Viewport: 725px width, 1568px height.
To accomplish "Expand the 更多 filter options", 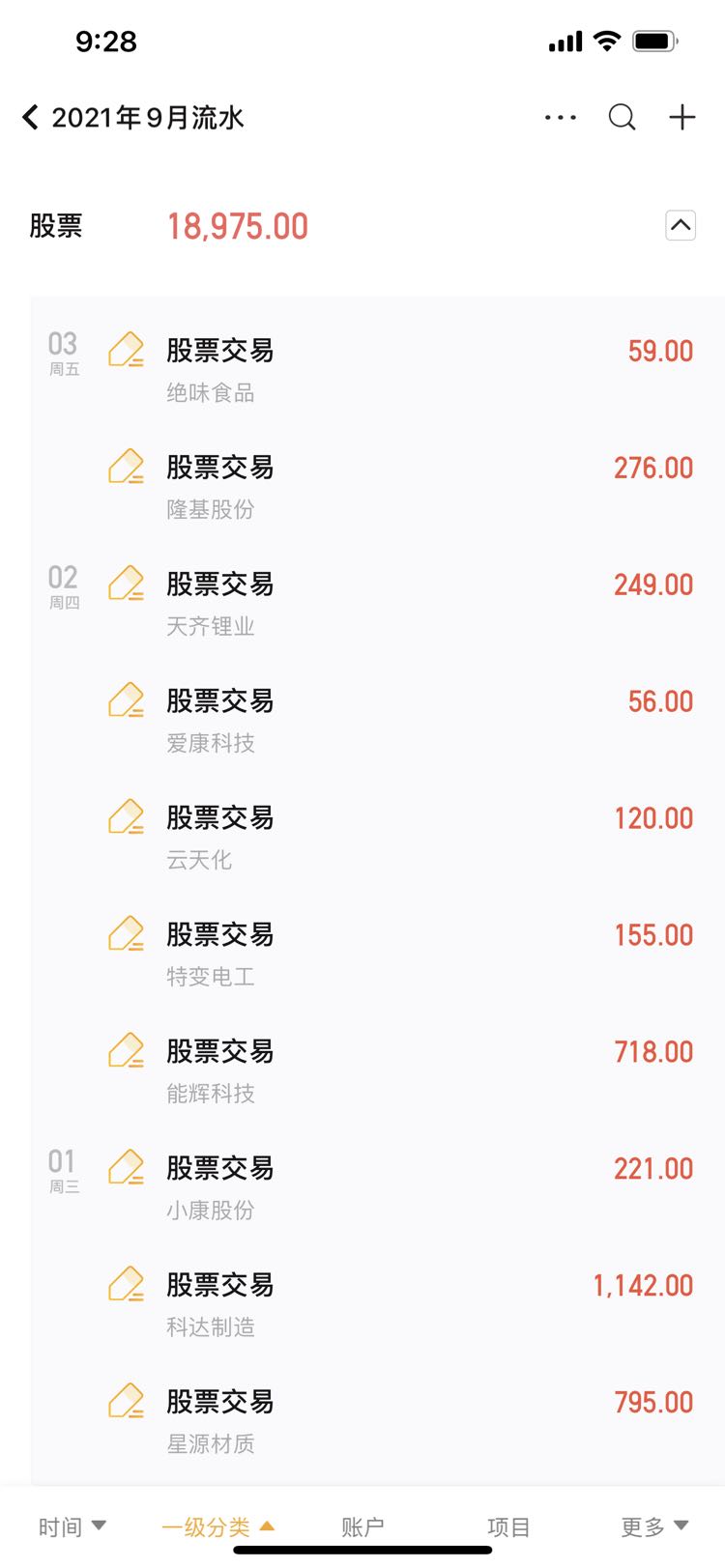I will coord(654,1526).
